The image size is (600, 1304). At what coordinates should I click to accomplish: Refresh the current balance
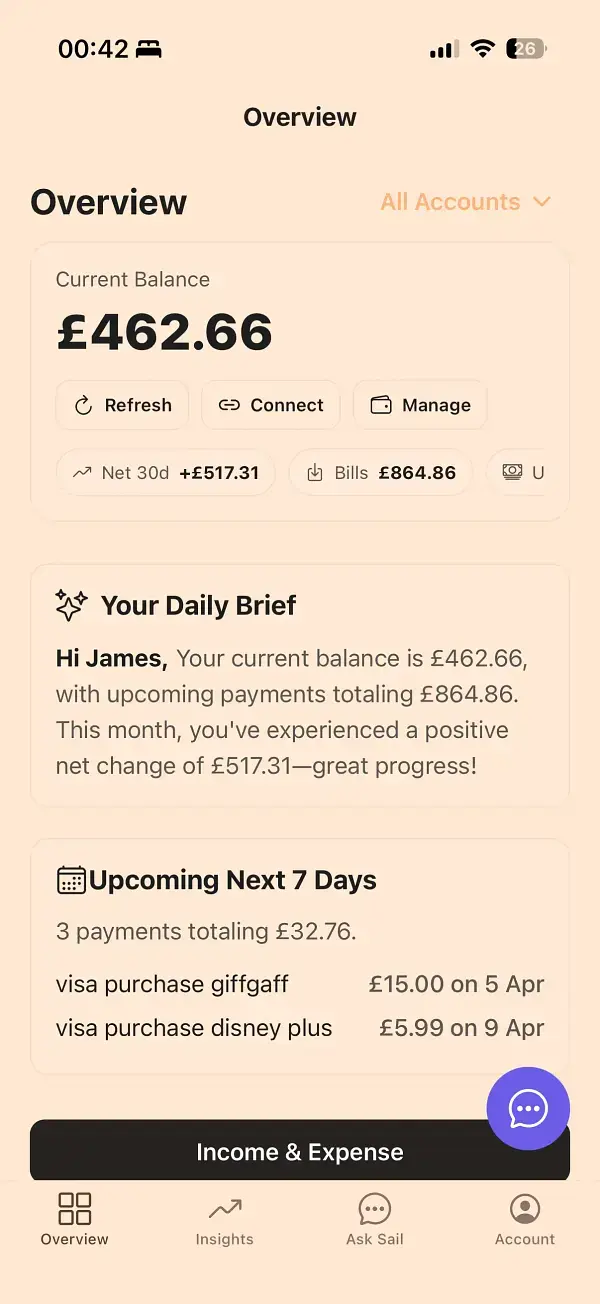tap(122, 405)
